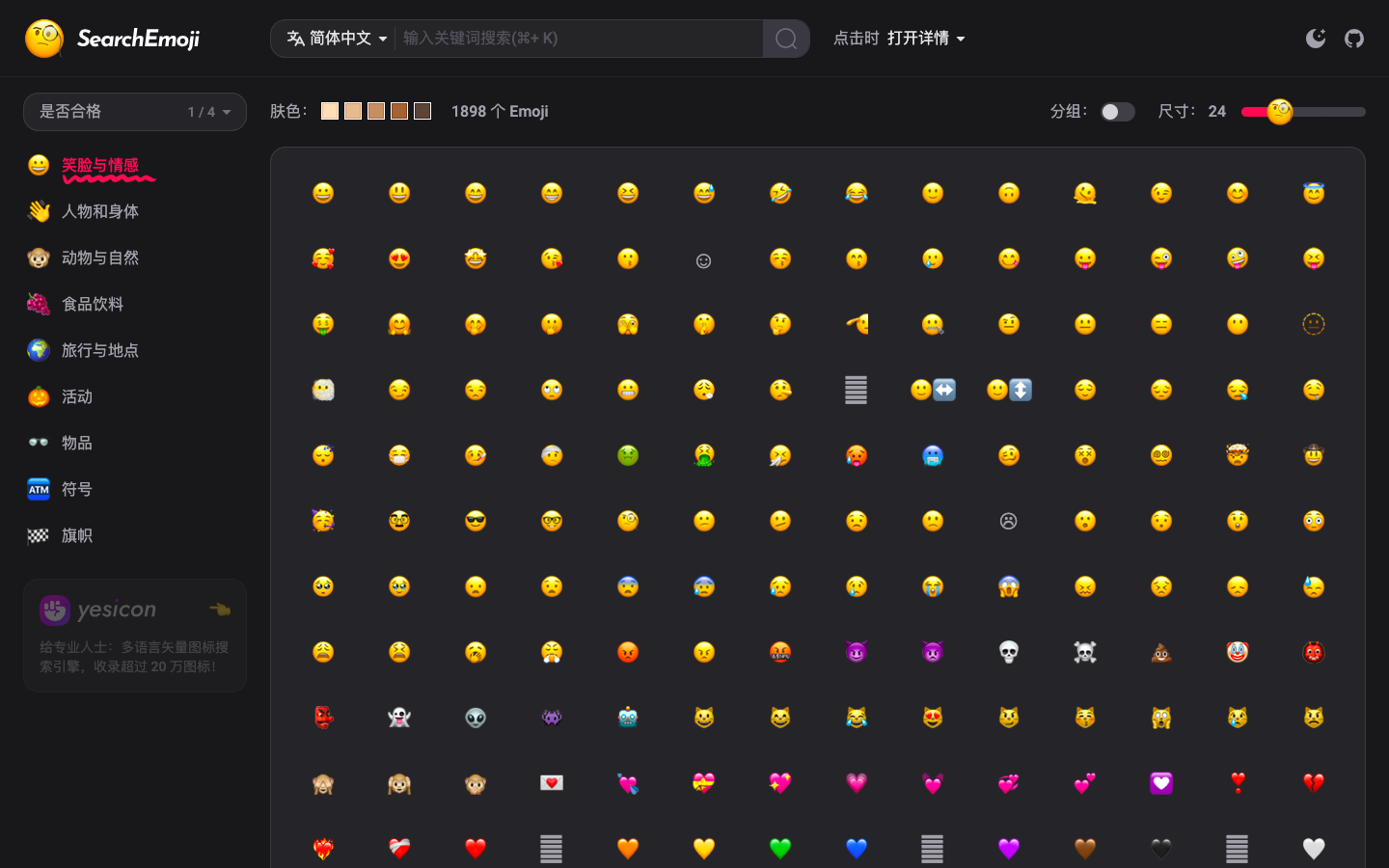
Task: Open the 简体中文 language dropdown
Action: tap(337, 39)
